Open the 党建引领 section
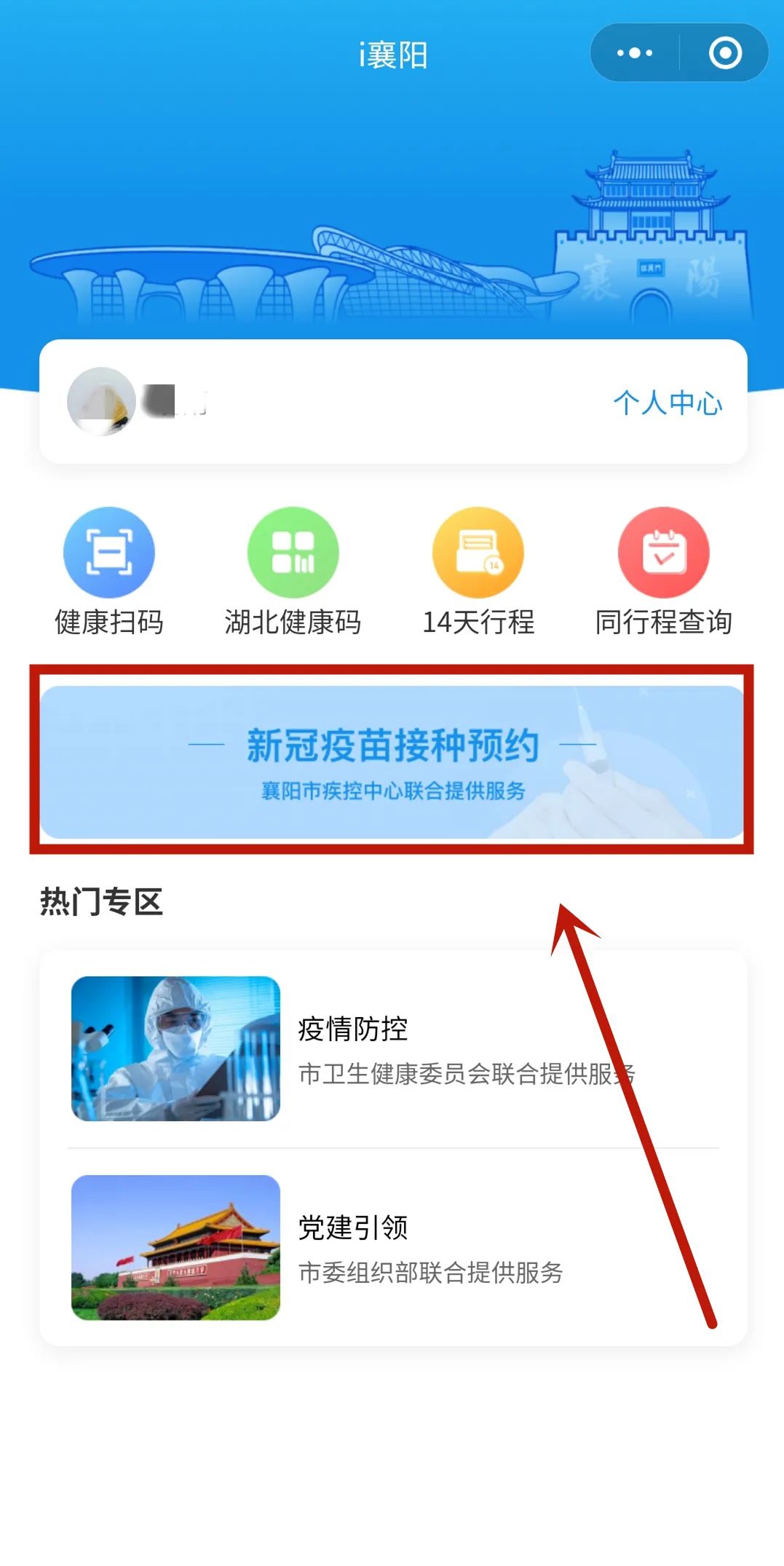 click(393, 1247)
